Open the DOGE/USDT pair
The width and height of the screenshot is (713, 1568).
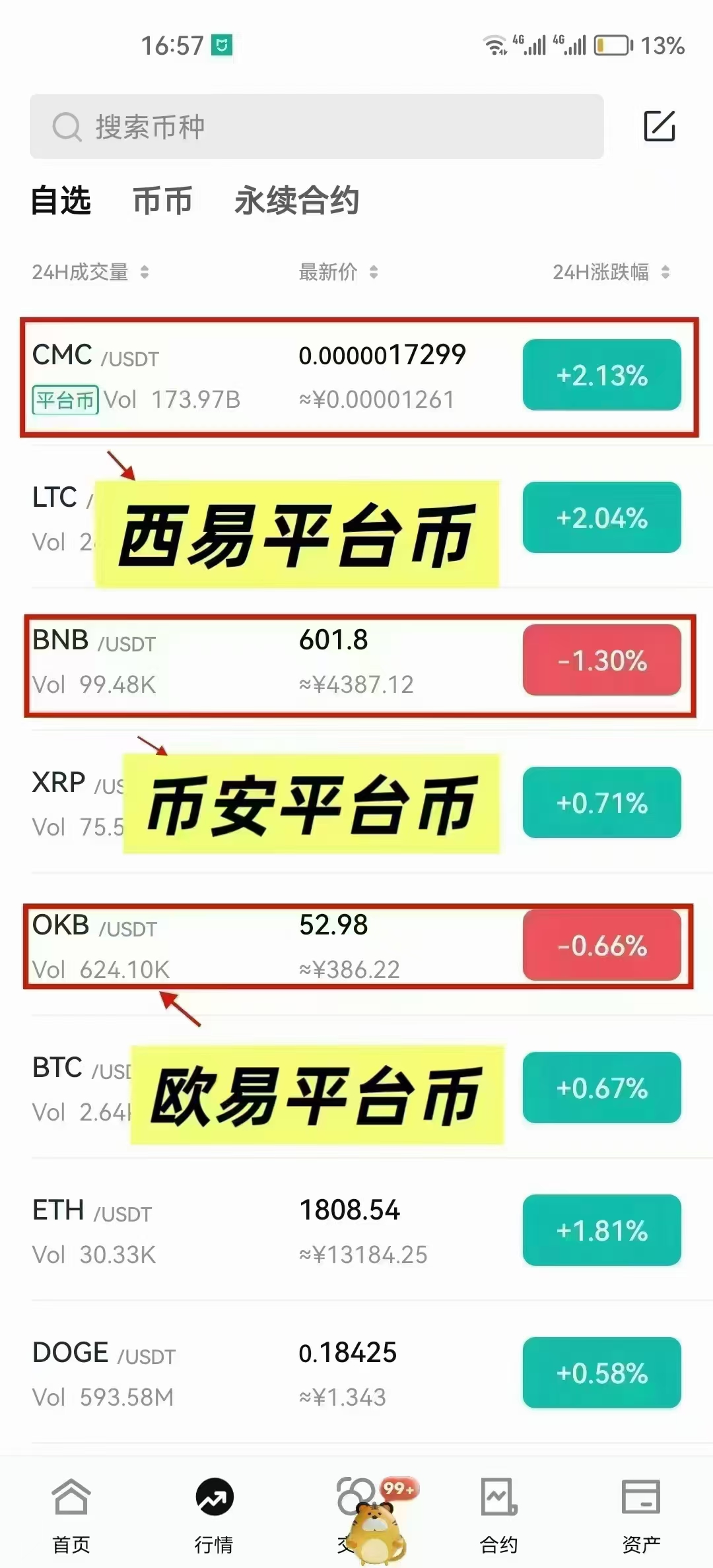coord(356,1373)
